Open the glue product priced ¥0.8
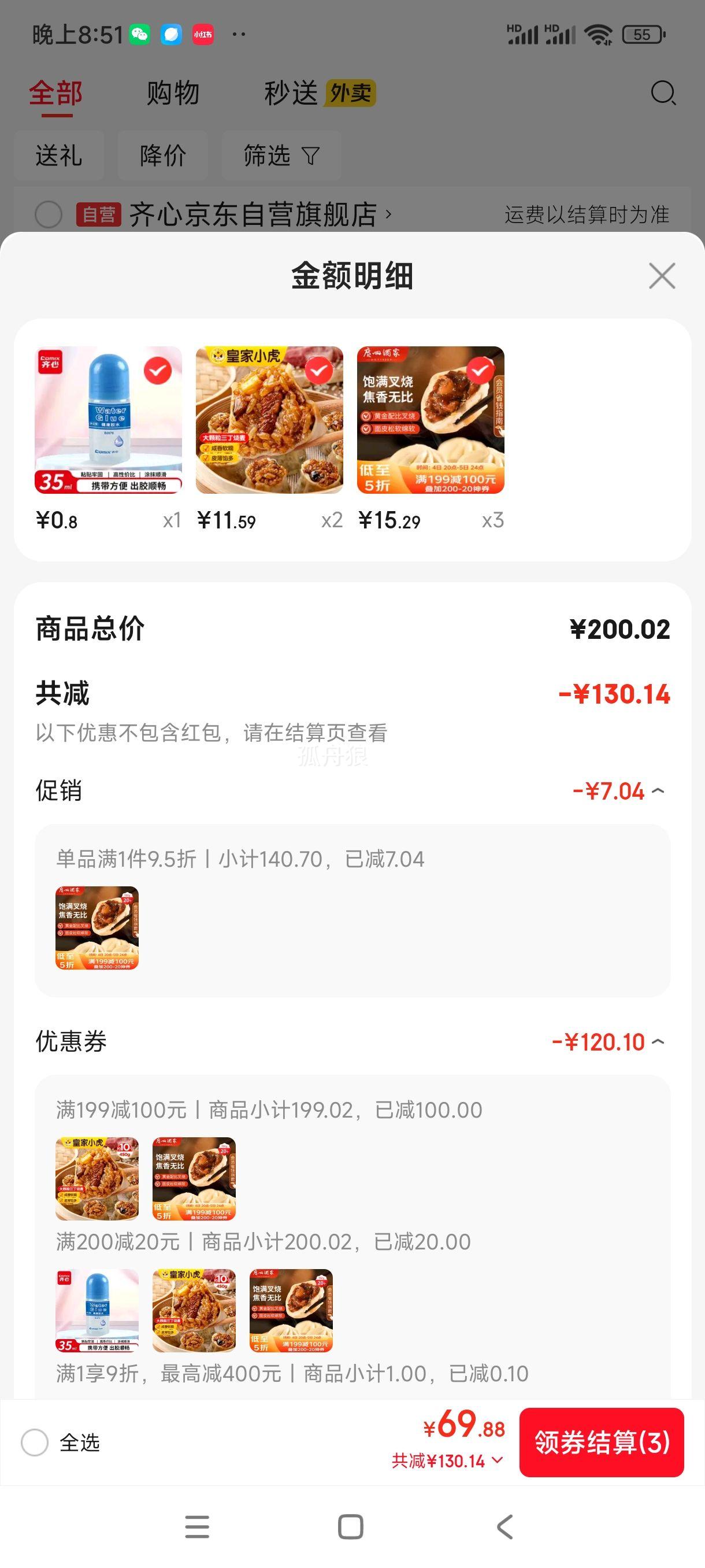The width and height of the screenshot is (705, 1568). click(108, 420)
